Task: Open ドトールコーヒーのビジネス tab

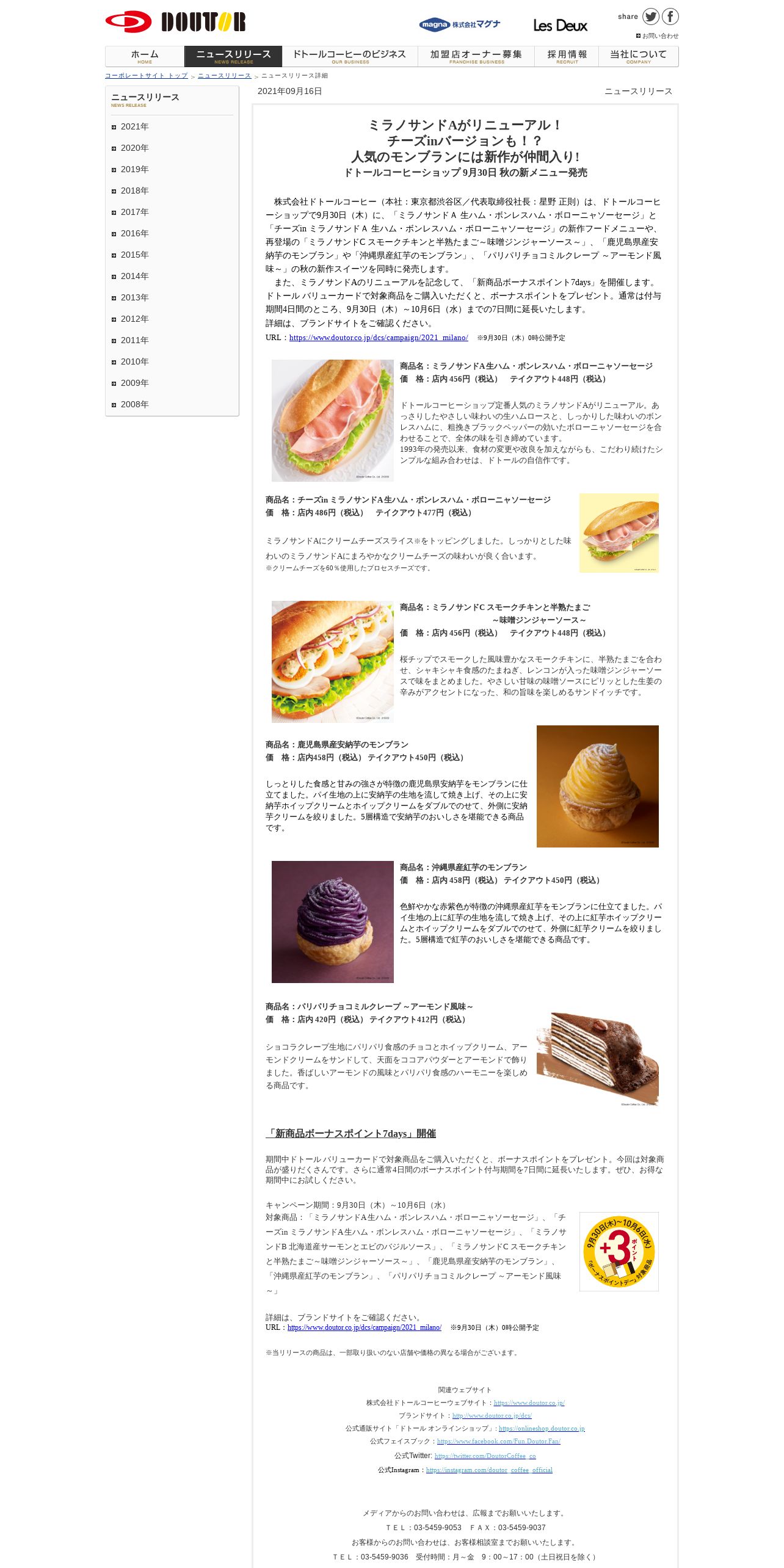Action: click(350, 56)
